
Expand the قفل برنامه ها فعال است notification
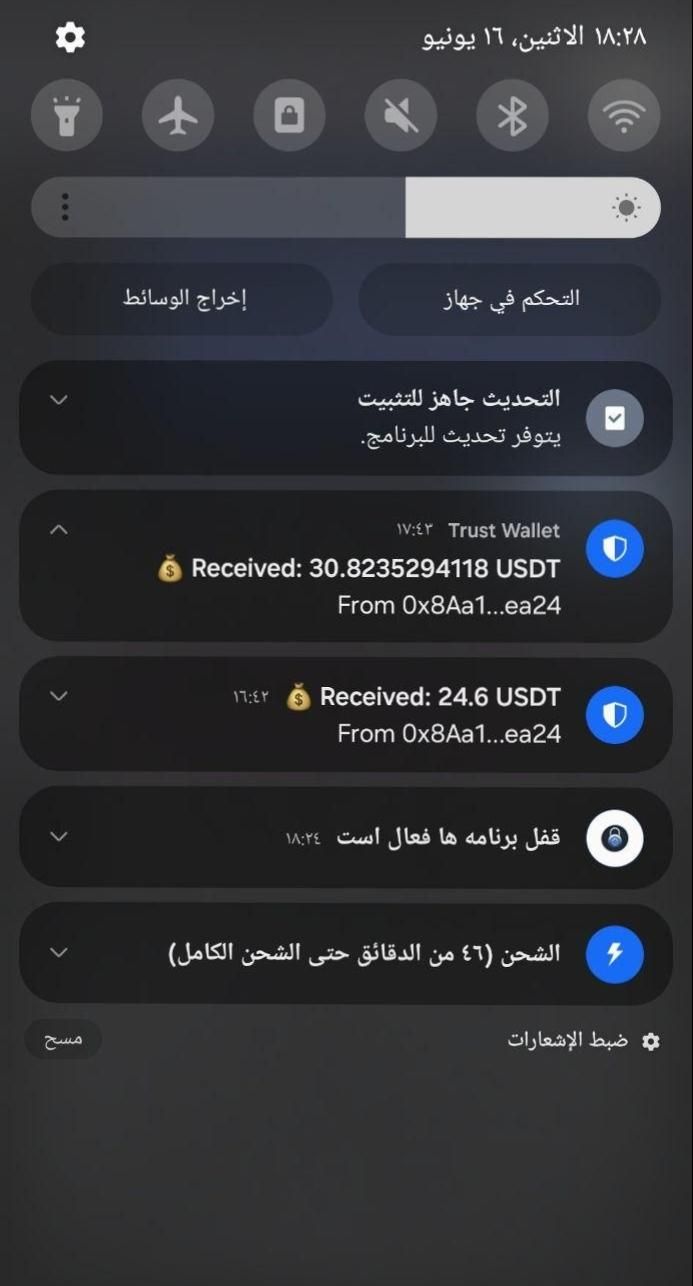(59, 836)
